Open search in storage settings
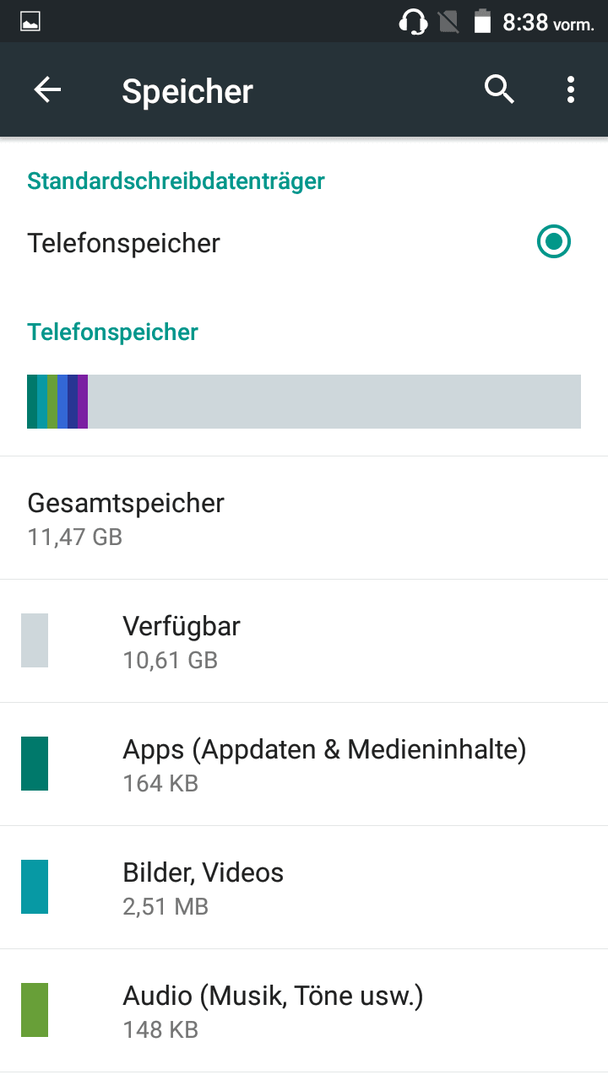Screen dimensions: 608x1080 click(x=499, y=90)
